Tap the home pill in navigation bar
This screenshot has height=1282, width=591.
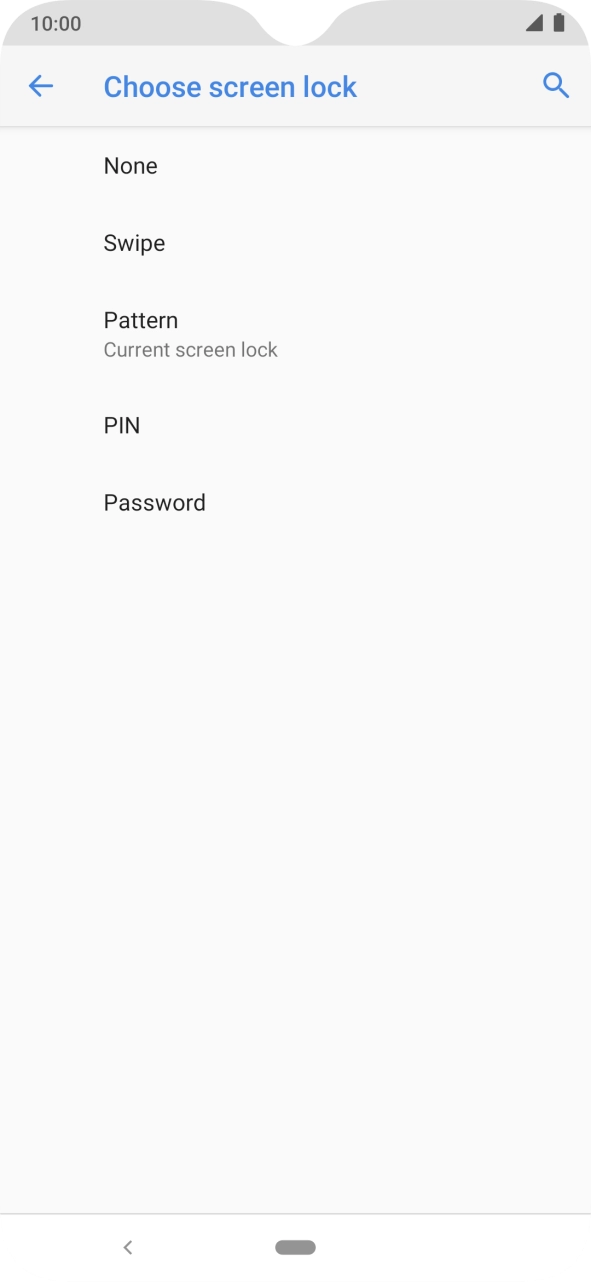(x=295, y=1247)
